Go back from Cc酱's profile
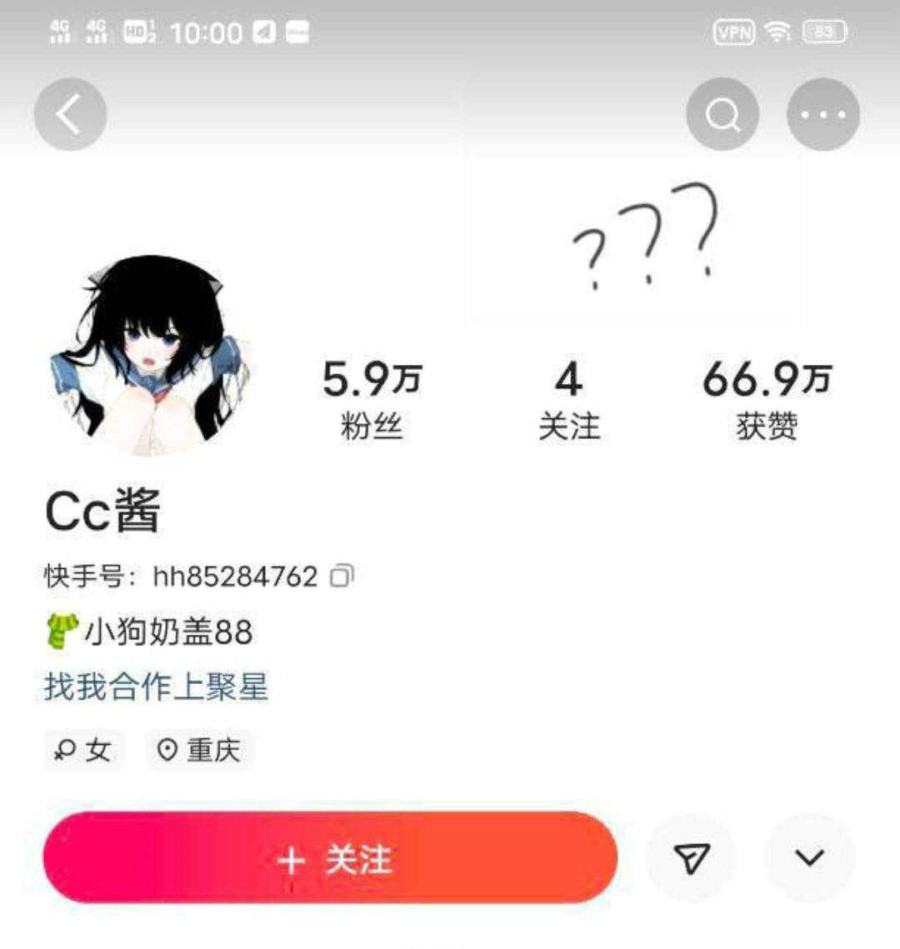The image size is (900, 949). click(70, 115)
